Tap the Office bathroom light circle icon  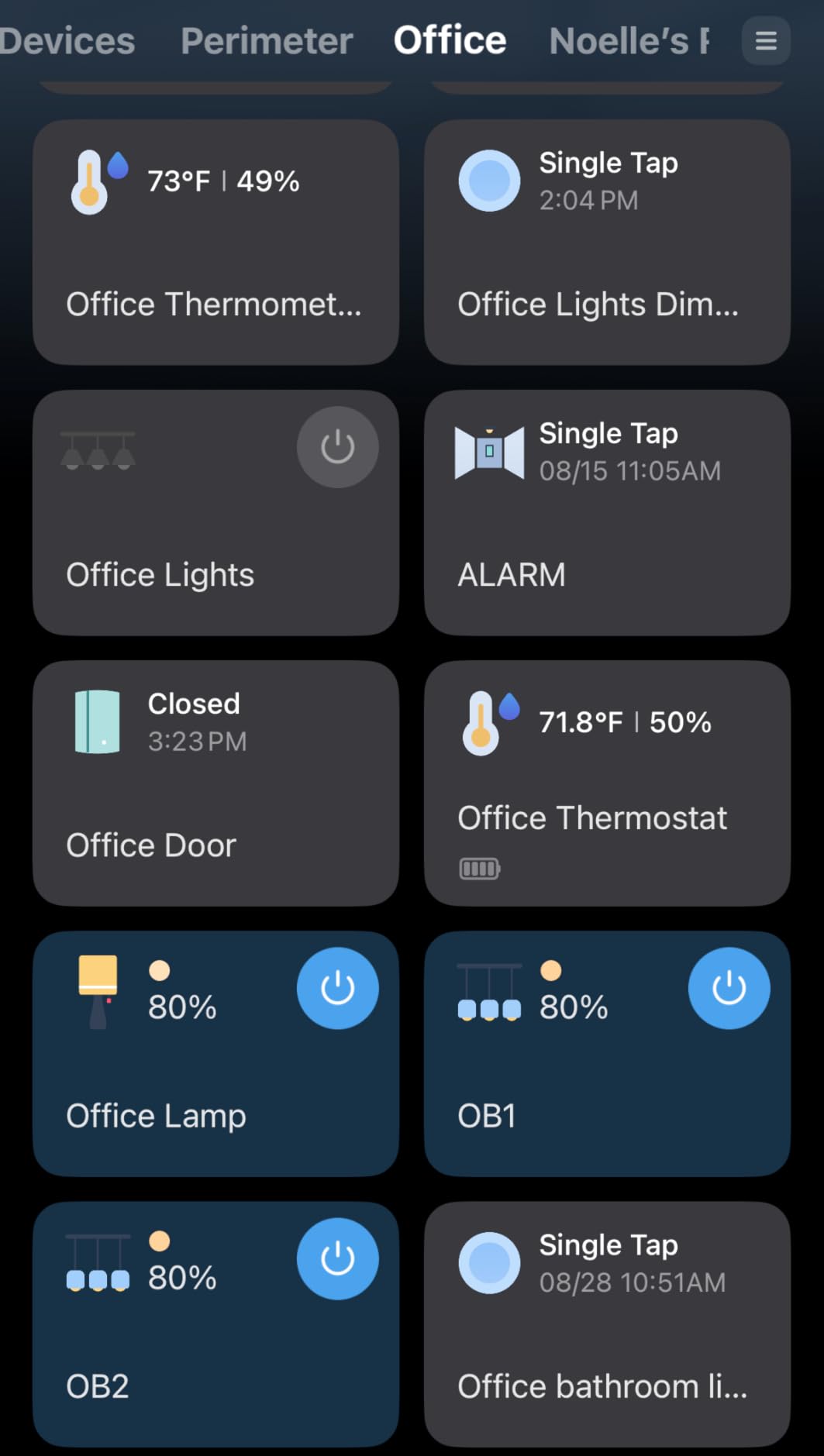coord(489,1262)
